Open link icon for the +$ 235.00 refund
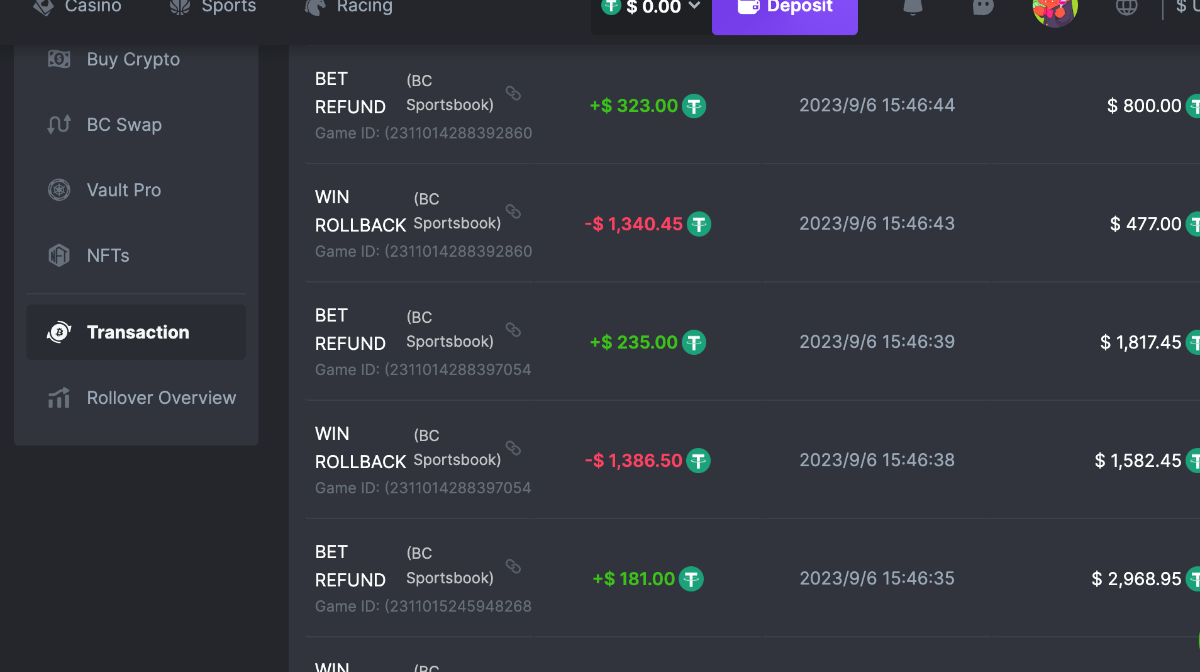Screen dimensions: 1200x672 513,330
